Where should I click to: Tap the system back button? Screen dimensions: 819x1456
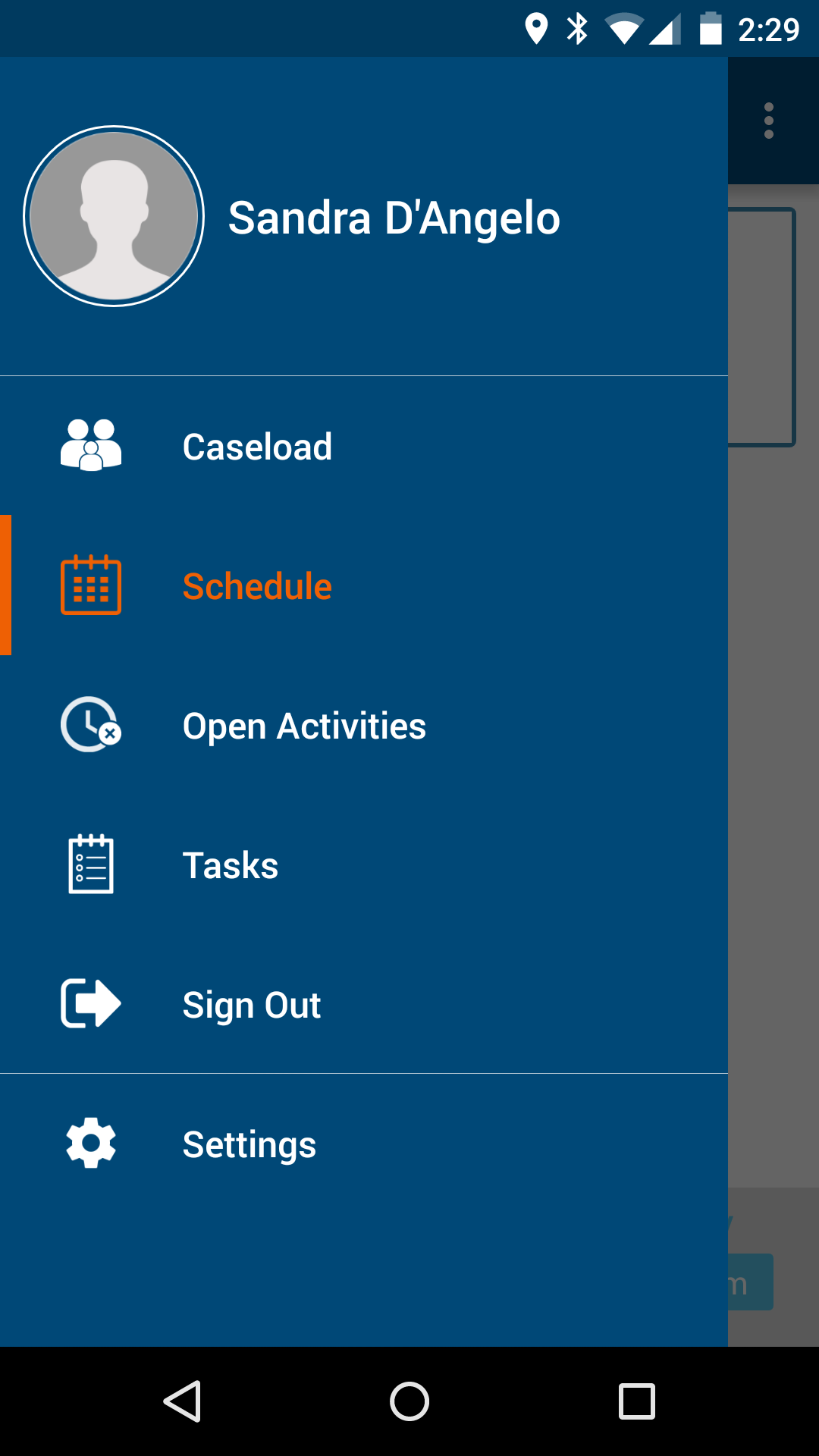182,1401
